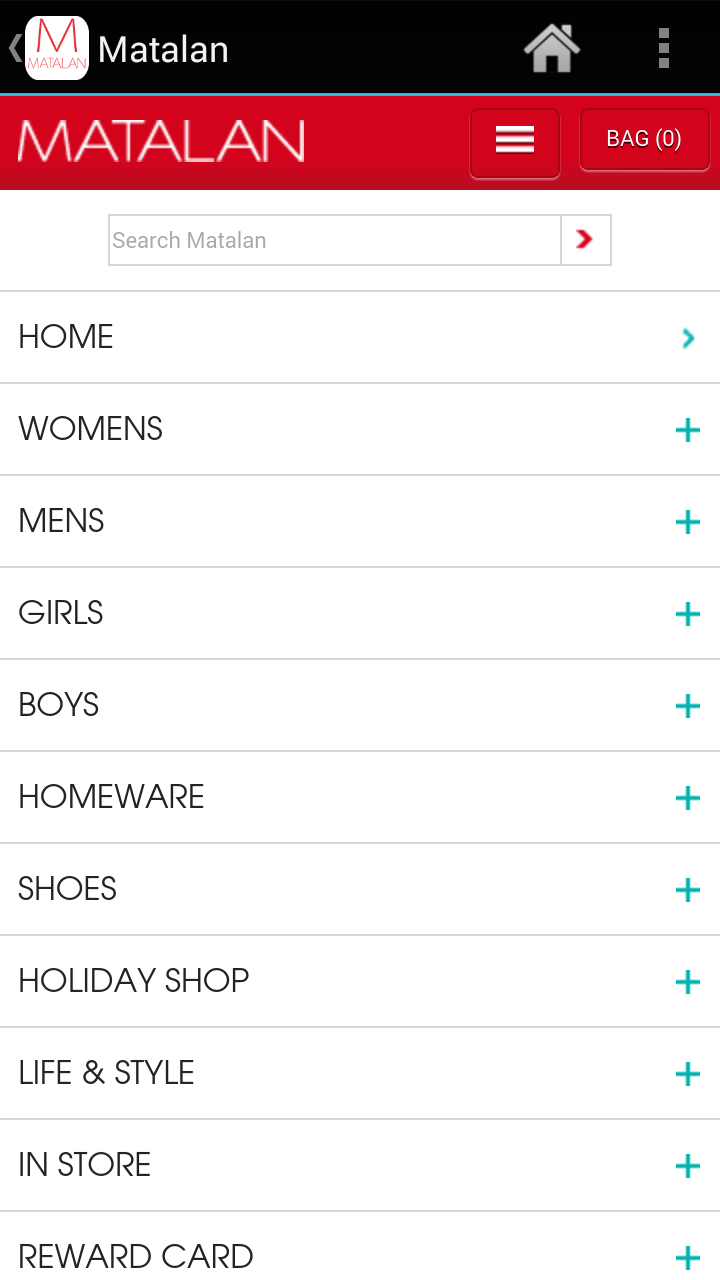This screenshot has height=1280, width=720.
Task: Tap the Matalan logo icon in the top bar
Action: (x=57, y=47)
